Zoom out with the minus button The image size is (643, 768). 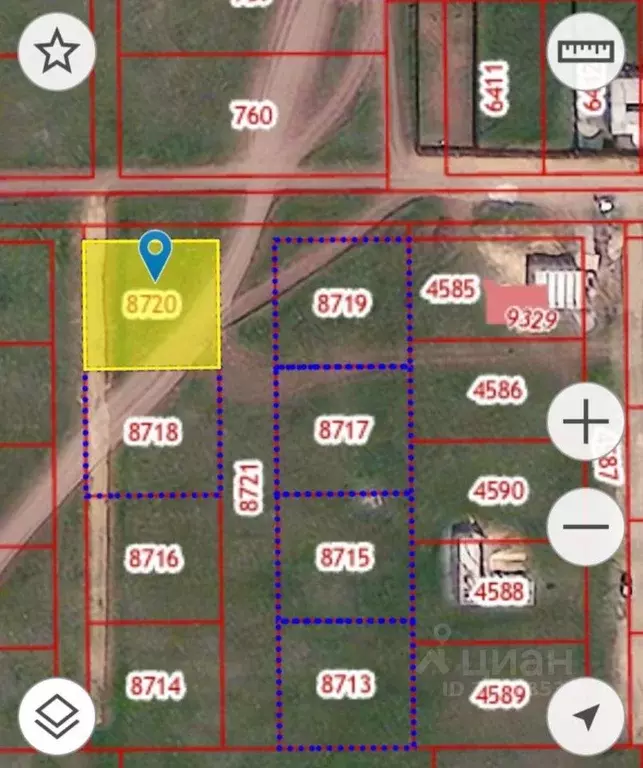tap(586, 527)
